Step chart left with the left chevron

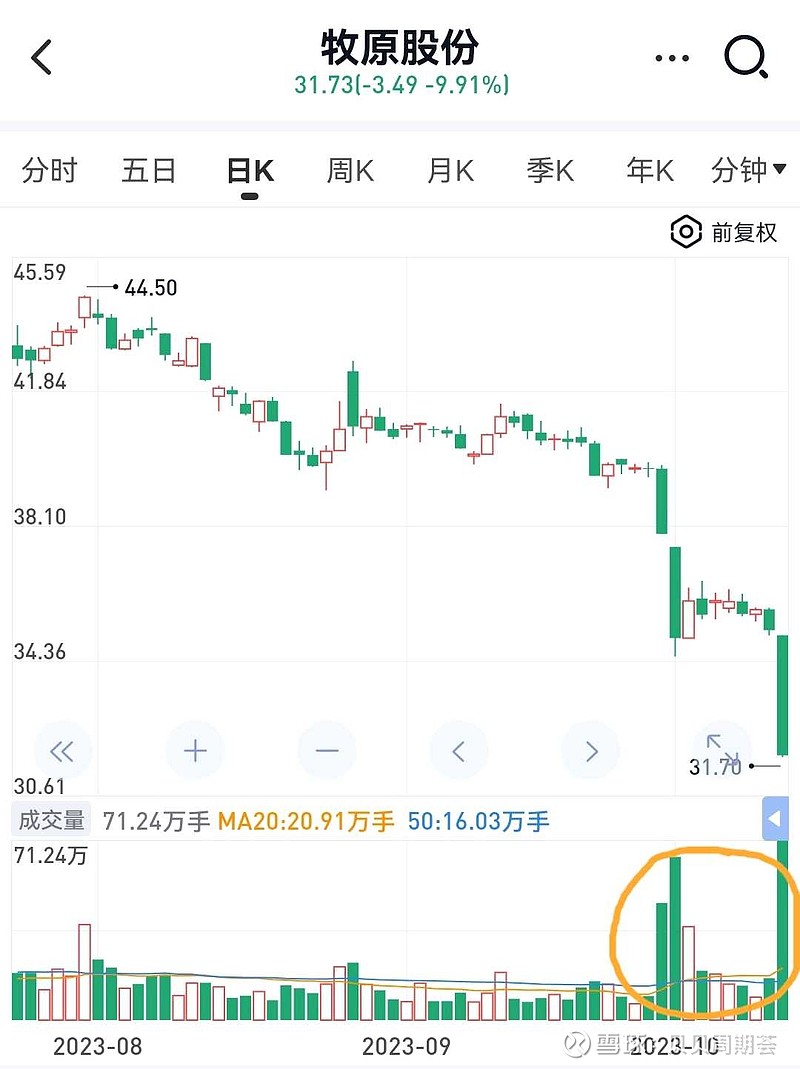(x=459, y=750)
